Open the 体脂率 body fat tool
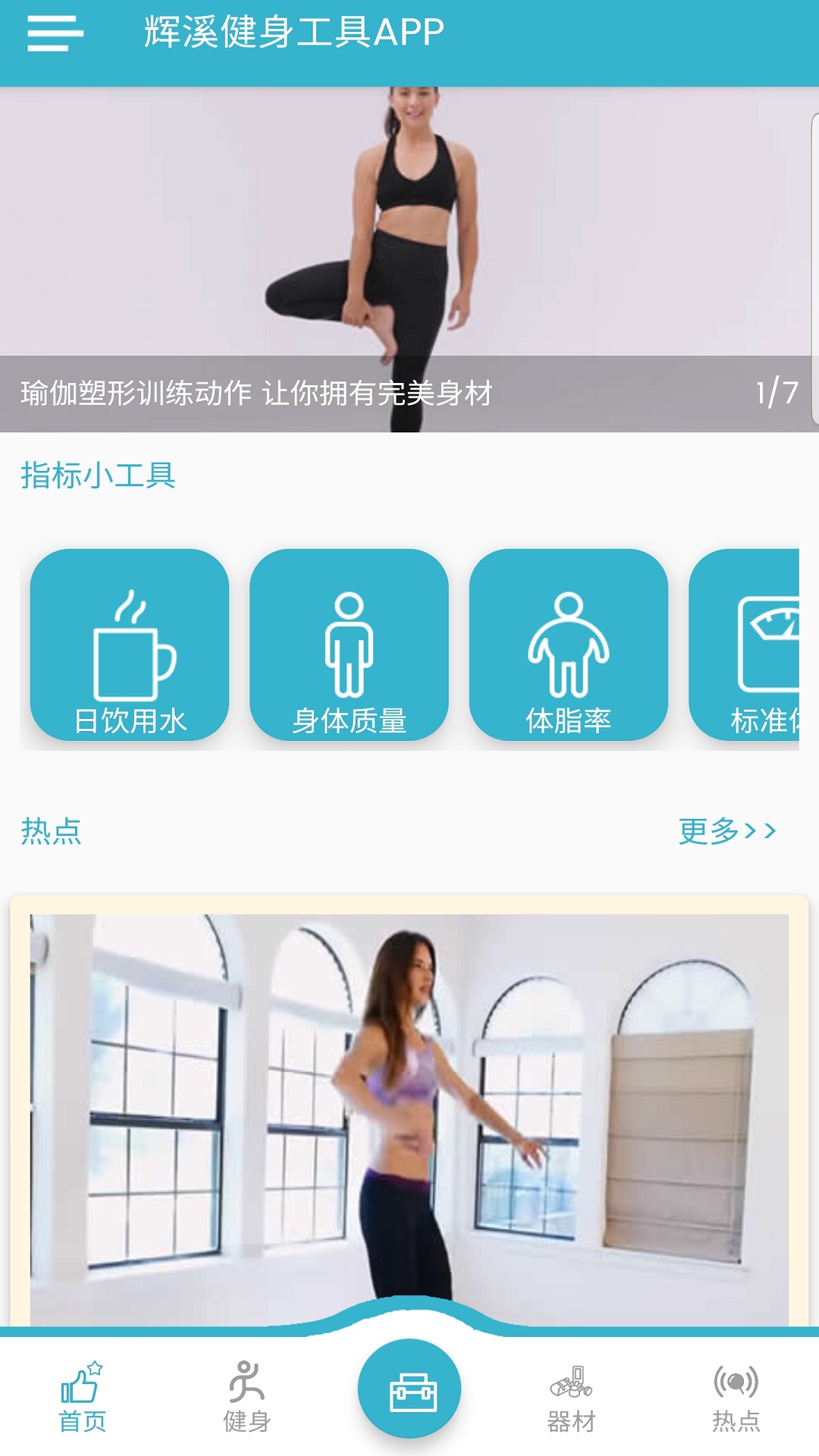Screen dimensions: 819x1456 point(569,645)
